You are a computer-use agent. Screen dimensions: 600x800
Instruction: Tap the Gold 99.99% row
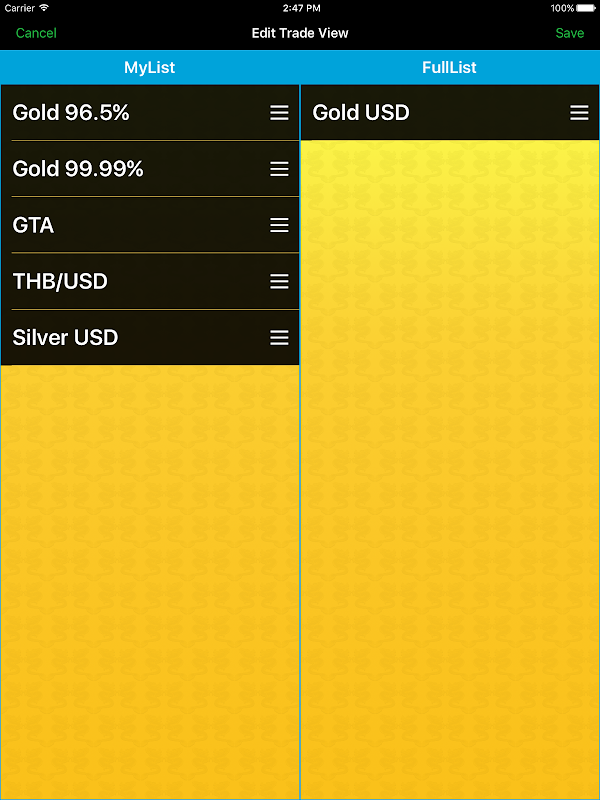pos(150,169)
